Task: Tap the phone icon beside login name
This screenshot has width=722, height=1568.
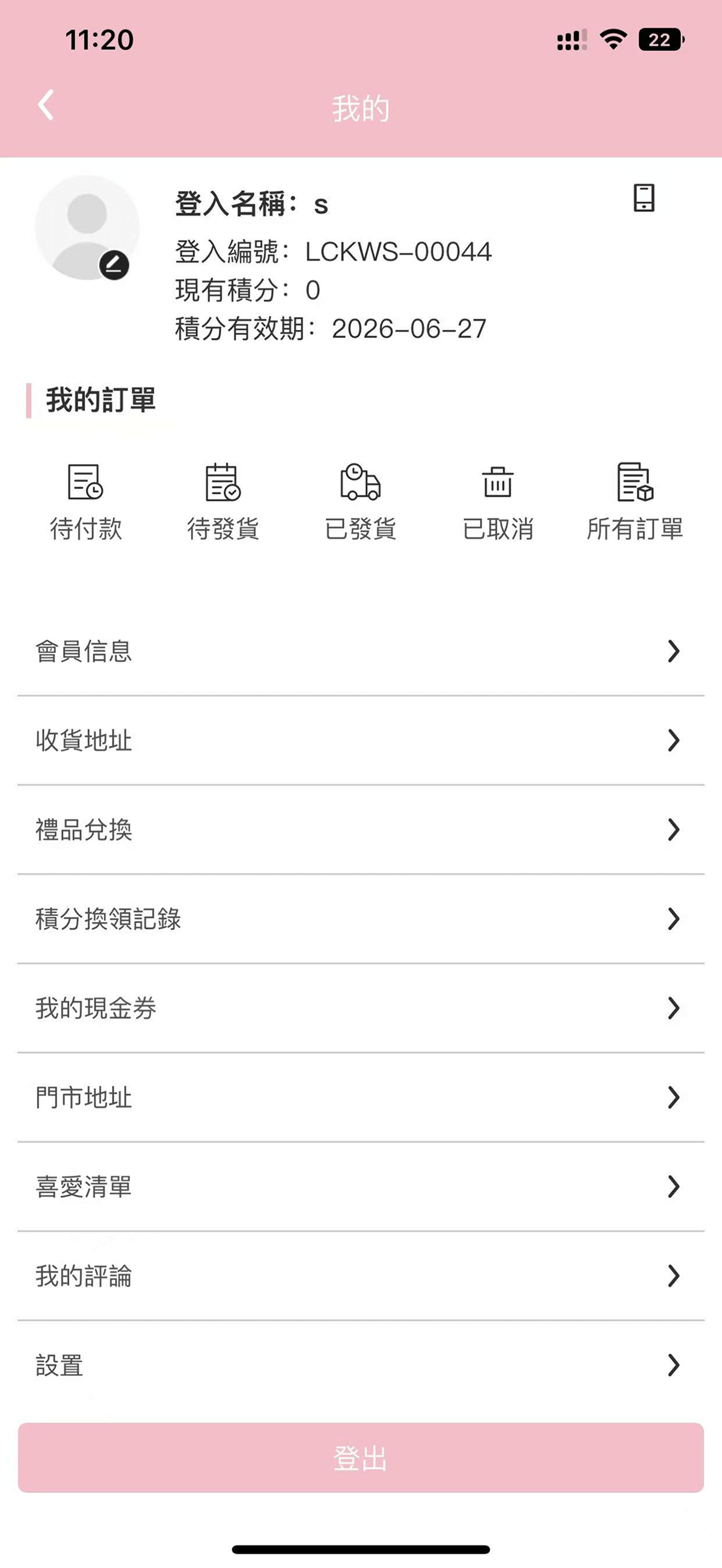Action: (643, 198)
